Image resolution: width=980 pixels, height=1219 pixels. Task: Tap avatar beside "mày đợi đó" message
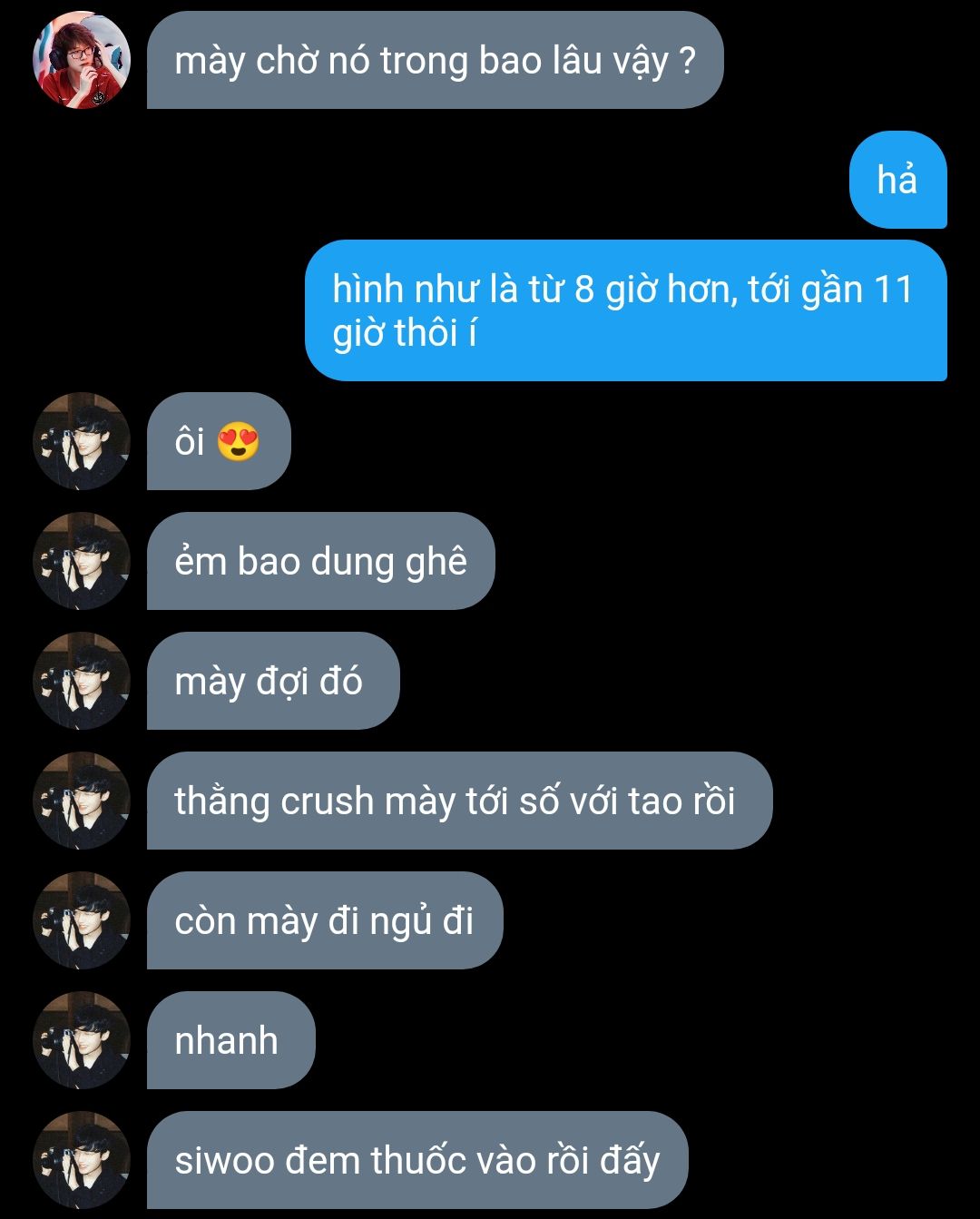pos(81,681)
